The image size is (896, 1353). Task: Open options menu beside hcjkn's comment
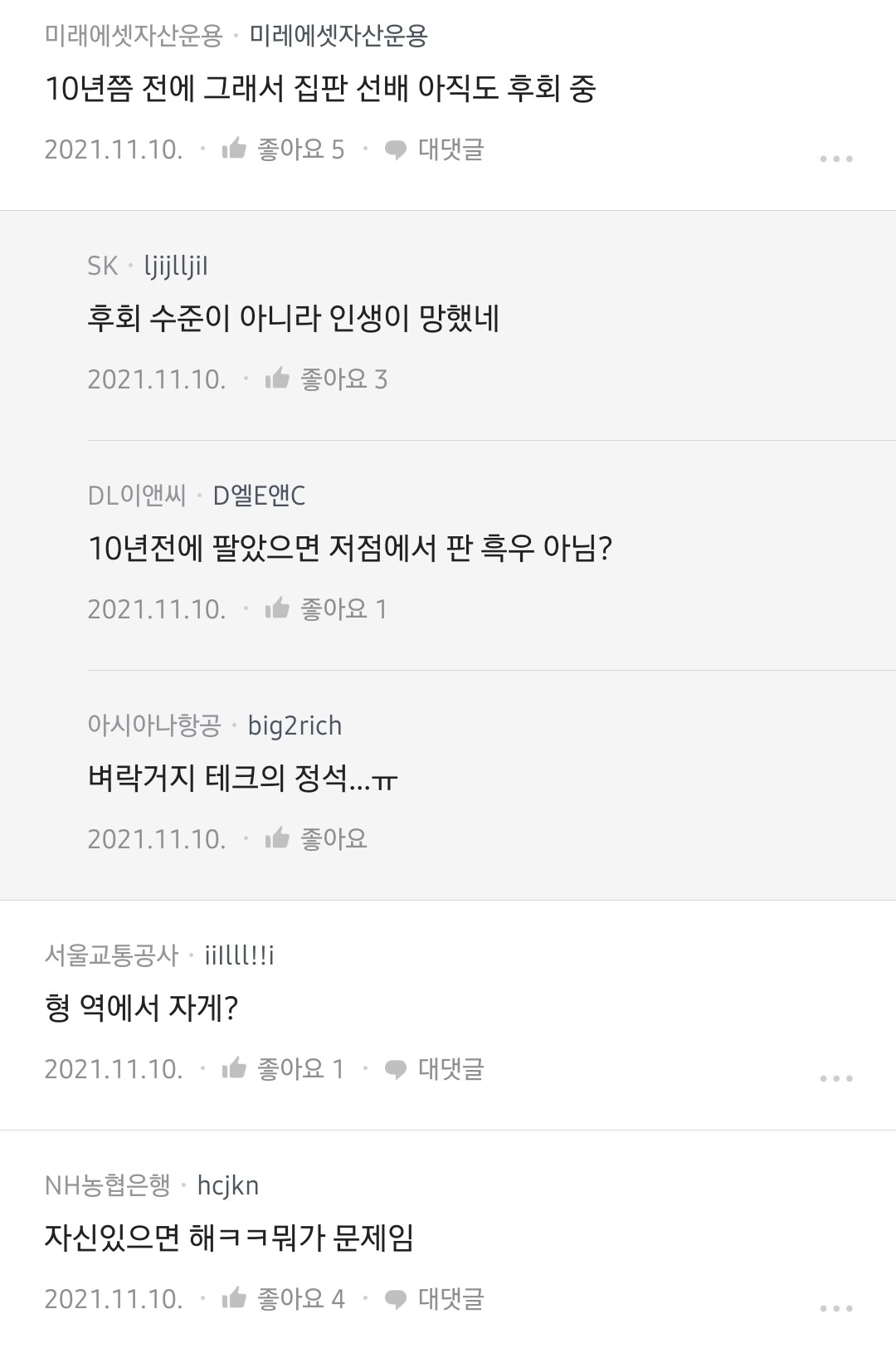pos(837,1307)
